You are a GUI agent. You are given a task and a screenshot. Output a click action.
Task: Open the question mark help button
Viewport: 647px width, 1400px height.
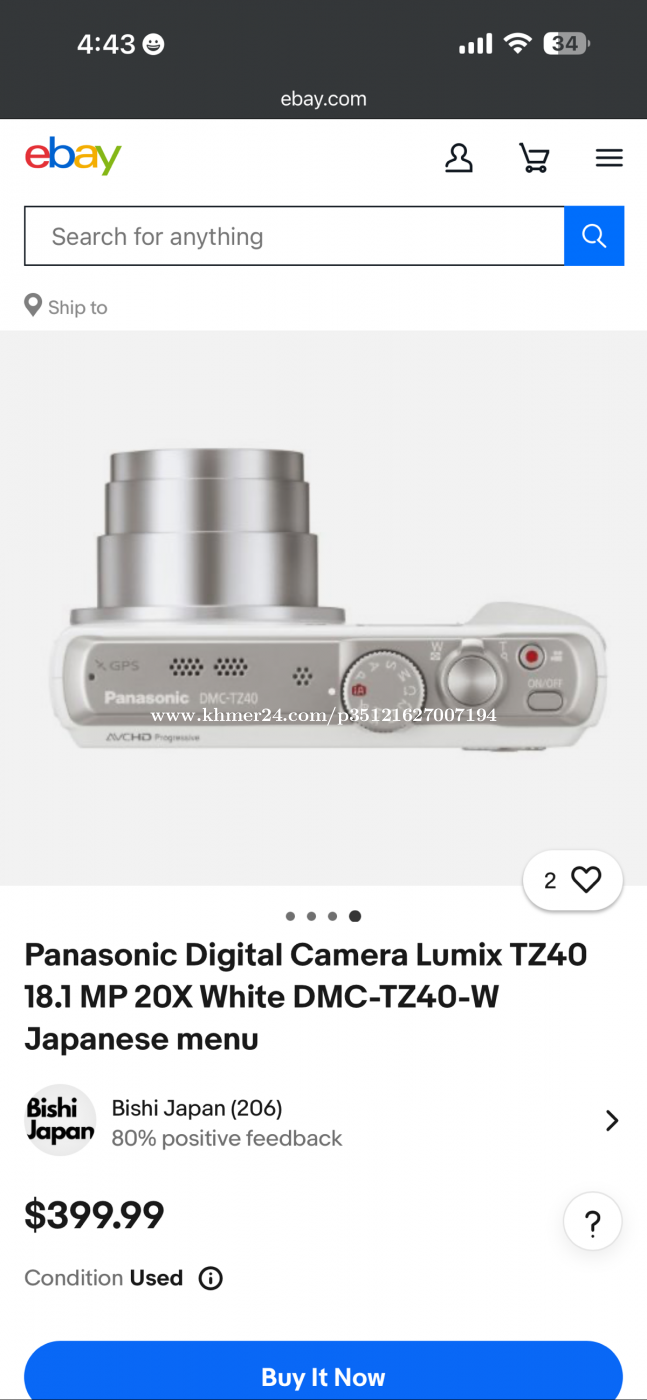coord(592,1223)
